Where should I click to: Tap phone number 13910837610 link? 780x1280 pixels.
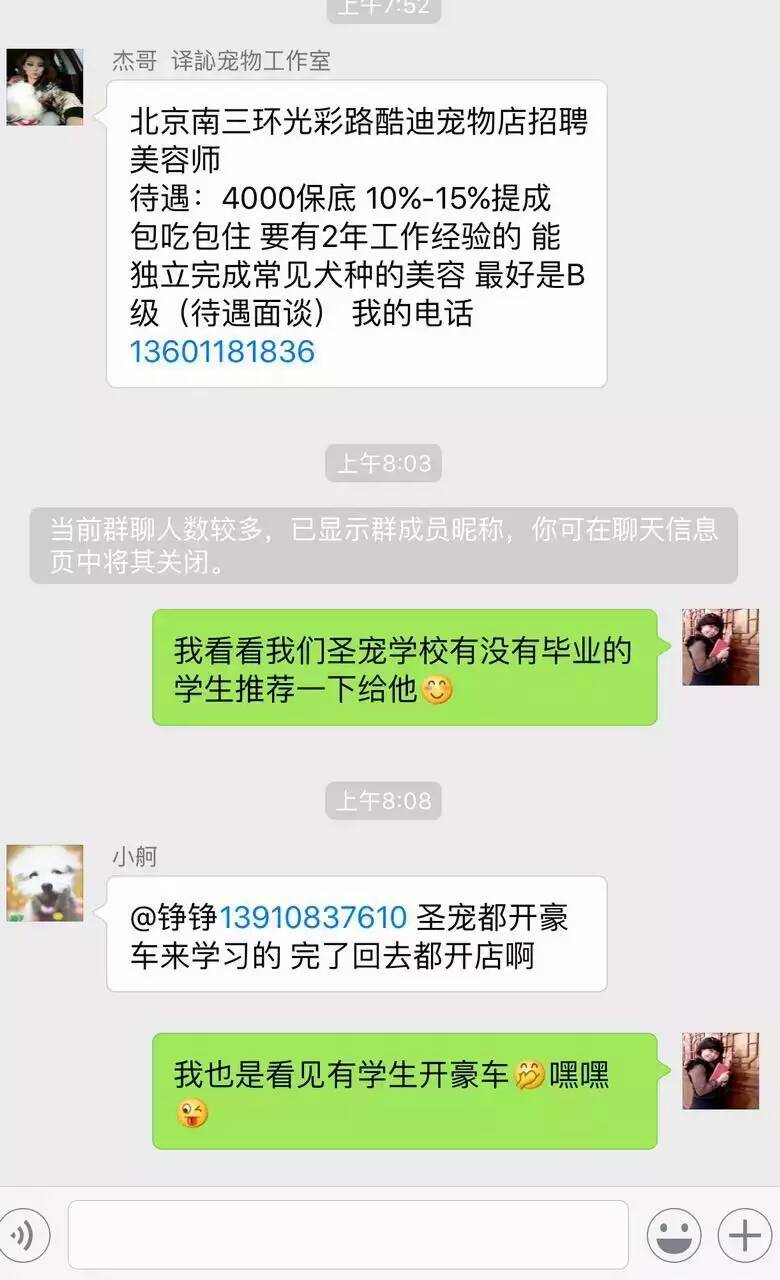coord(313,917)
